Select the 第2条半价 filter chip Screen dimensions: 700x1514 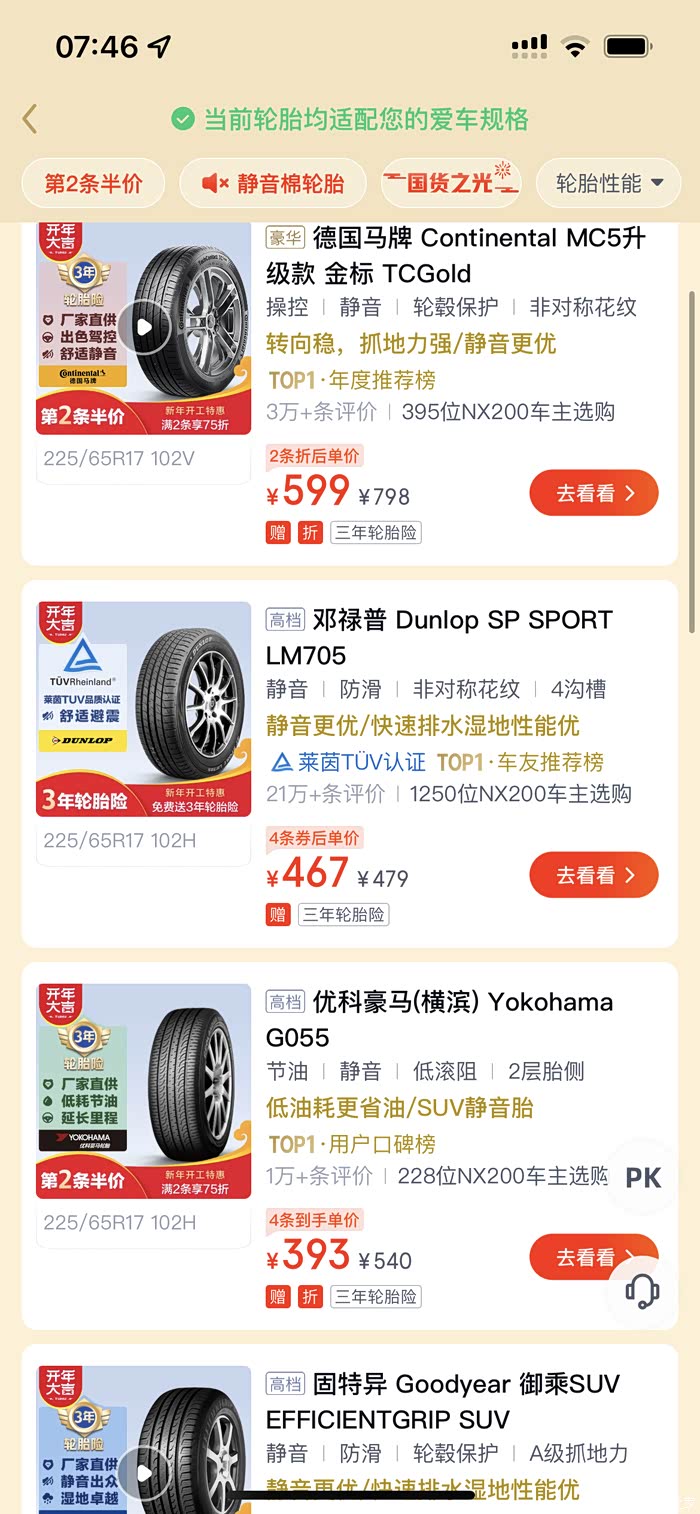(x=94, y=183)
